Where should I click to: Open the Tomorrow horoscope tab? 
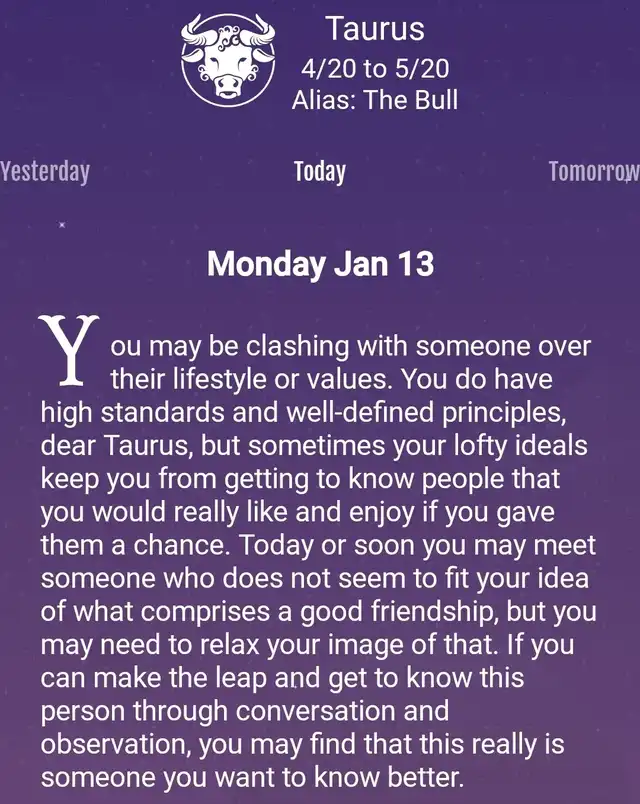pos(593,172)
